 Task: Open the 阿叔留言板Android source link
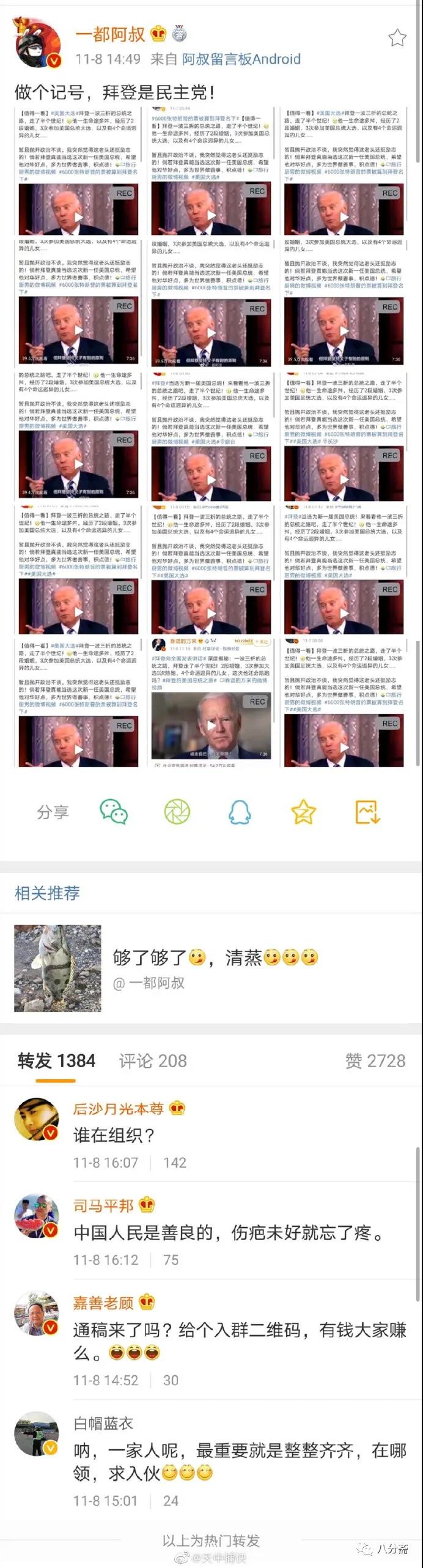[x=241, y=59]
